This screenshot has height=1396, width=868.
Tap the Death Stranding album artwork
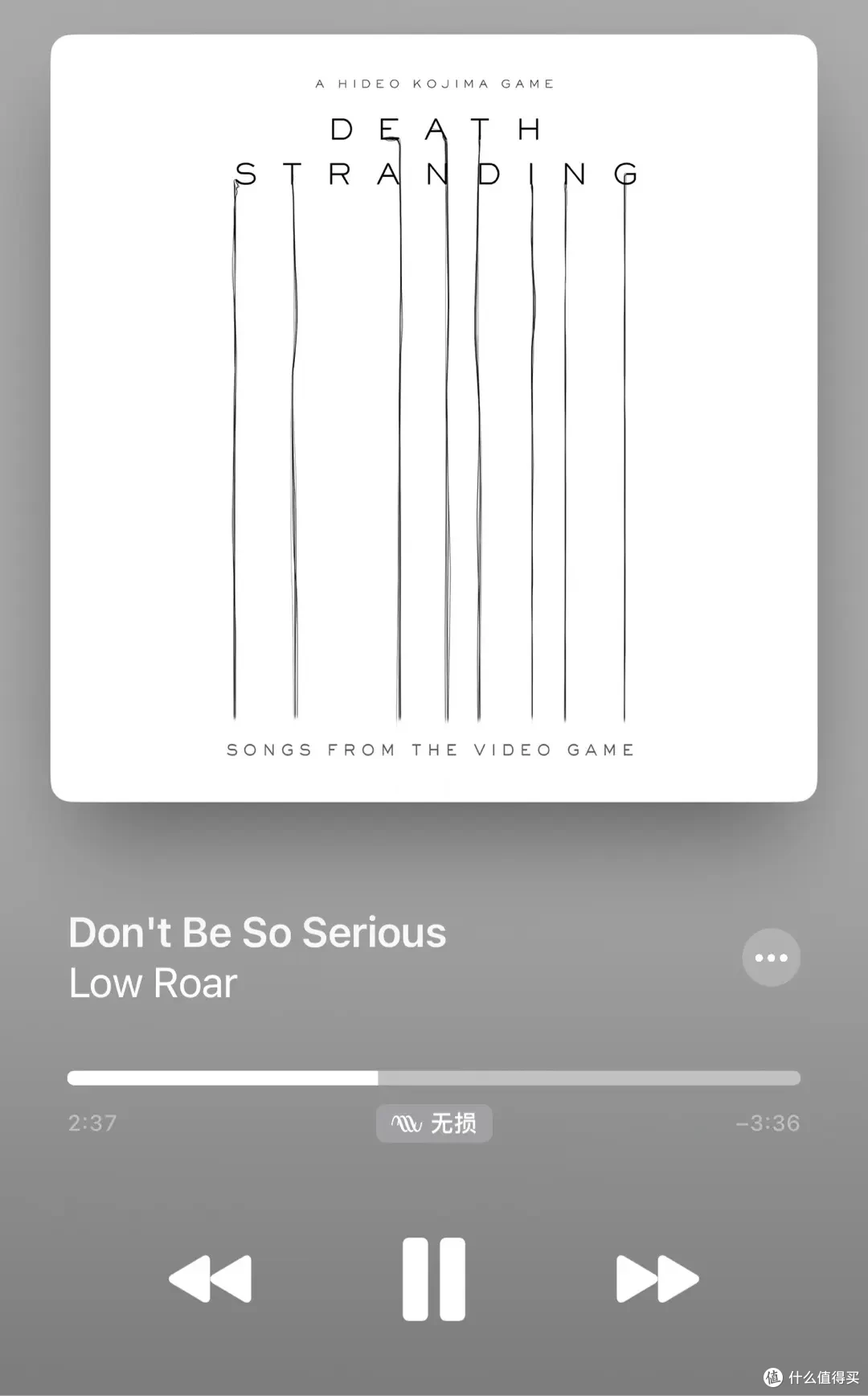(x=434, y=418)
